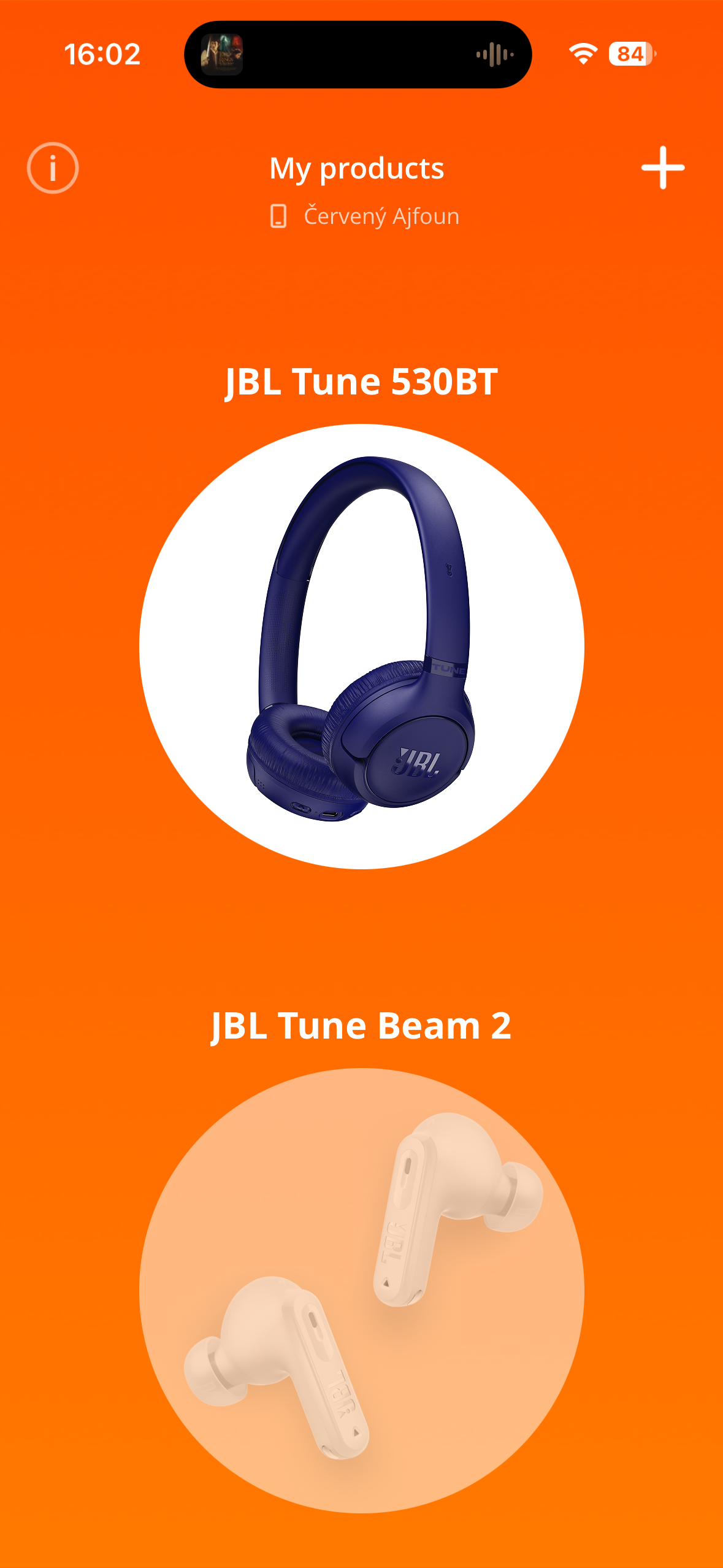Select the JBL Tune Beam 2 earbuds
Screen dimensions: 723x1568
point(361,1290)
